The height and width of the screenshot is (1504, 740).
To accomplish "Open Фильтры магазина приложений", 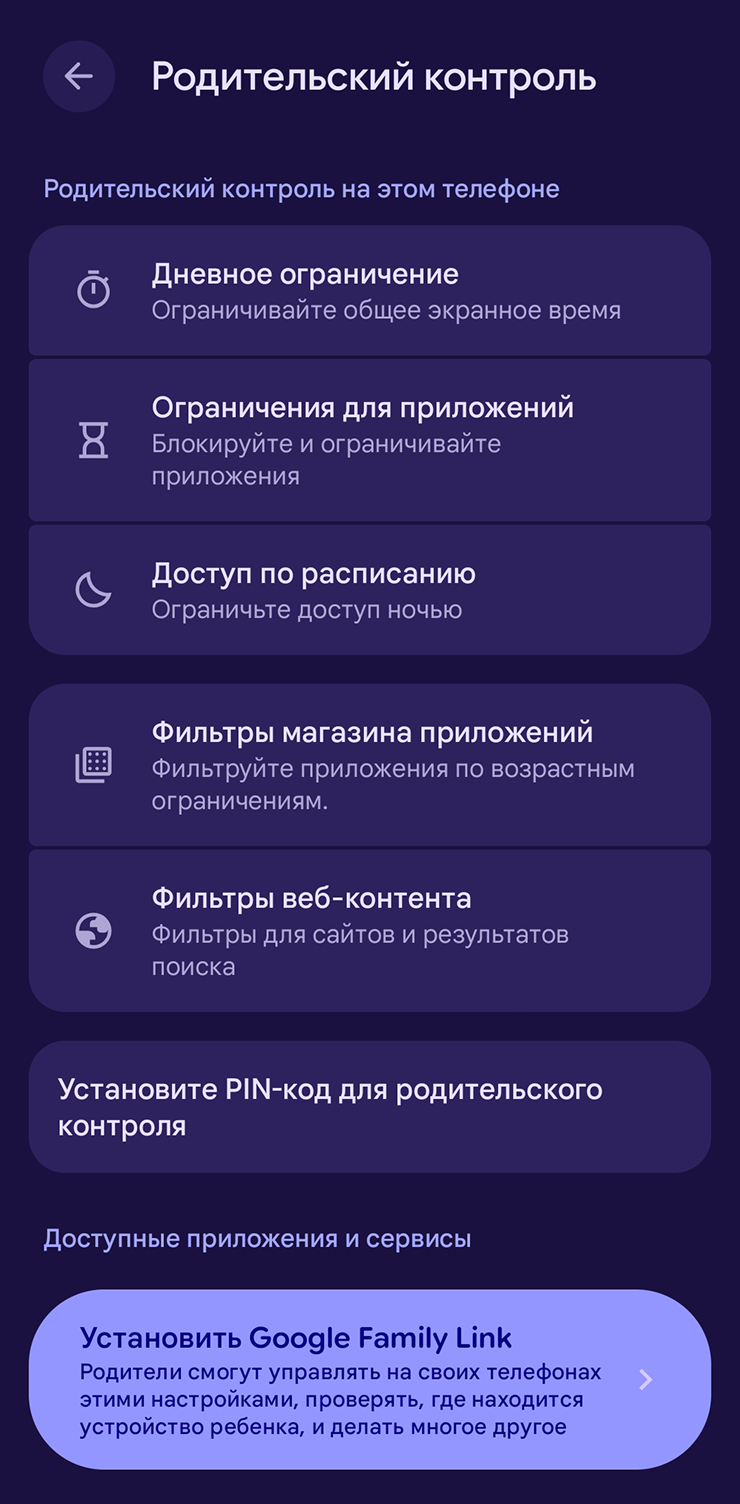I will point(369,766).
